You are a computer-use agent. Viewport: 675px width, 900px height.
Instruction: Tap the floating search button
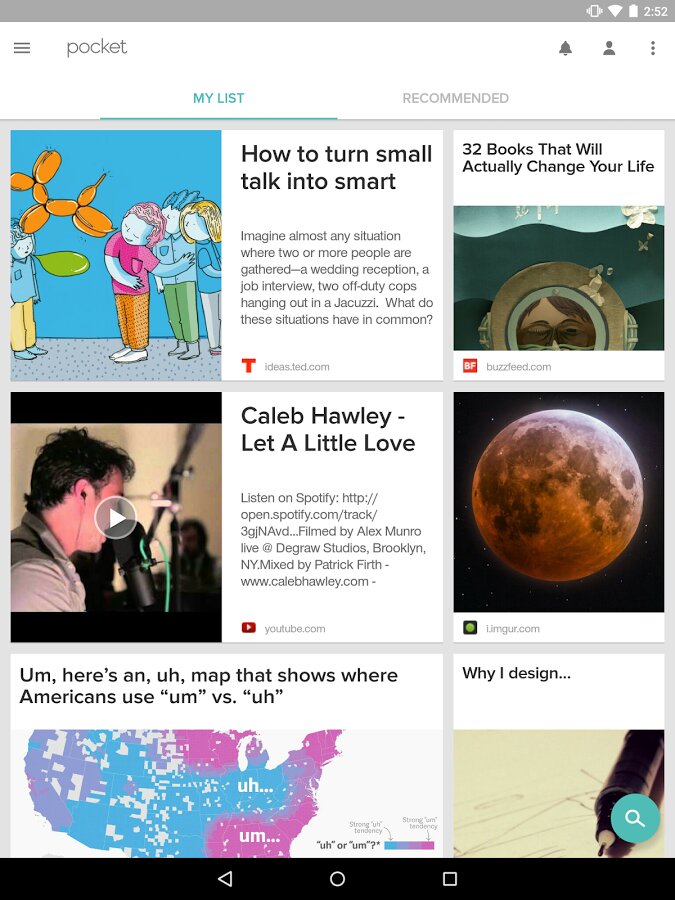coord(635,818)
